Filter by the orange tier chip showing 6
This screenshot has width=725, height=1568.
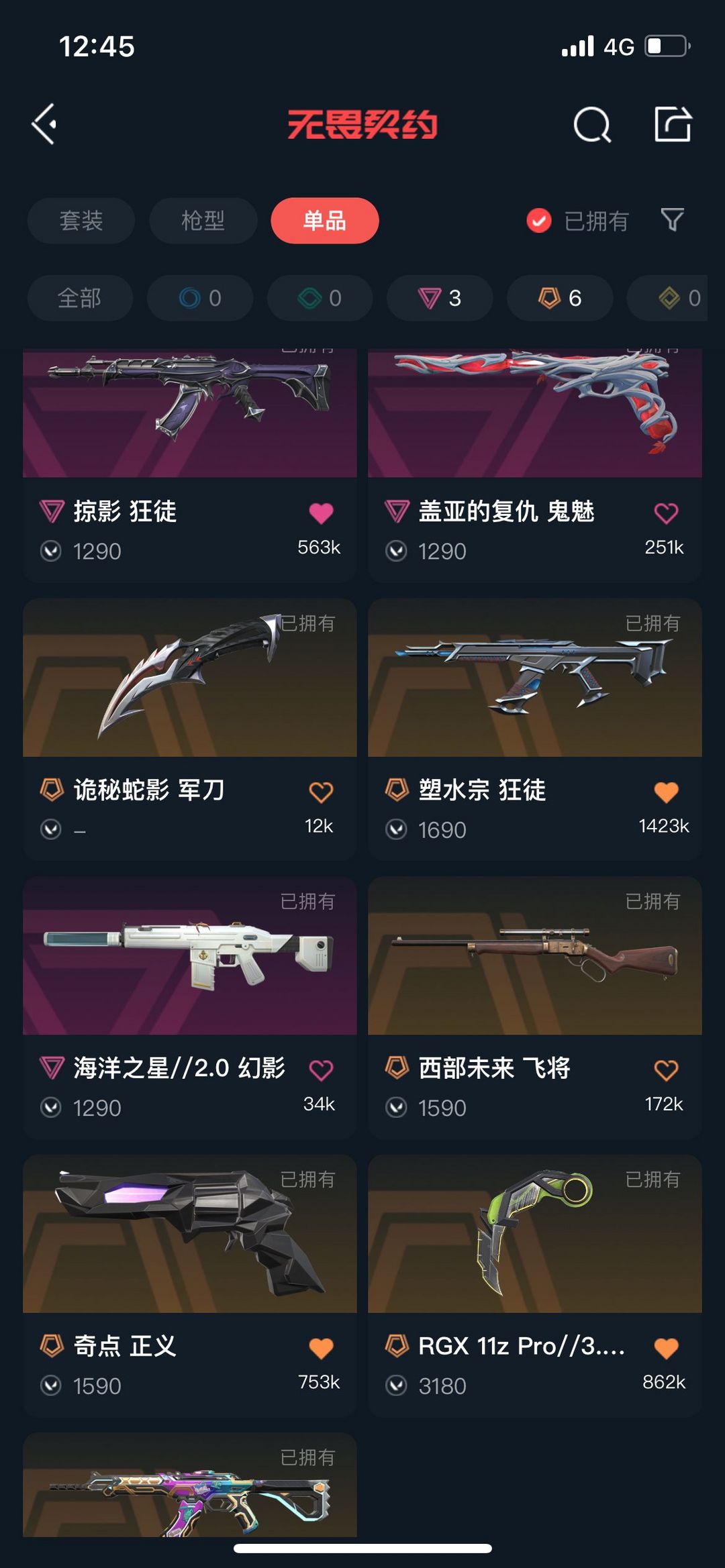coord(560,298)
